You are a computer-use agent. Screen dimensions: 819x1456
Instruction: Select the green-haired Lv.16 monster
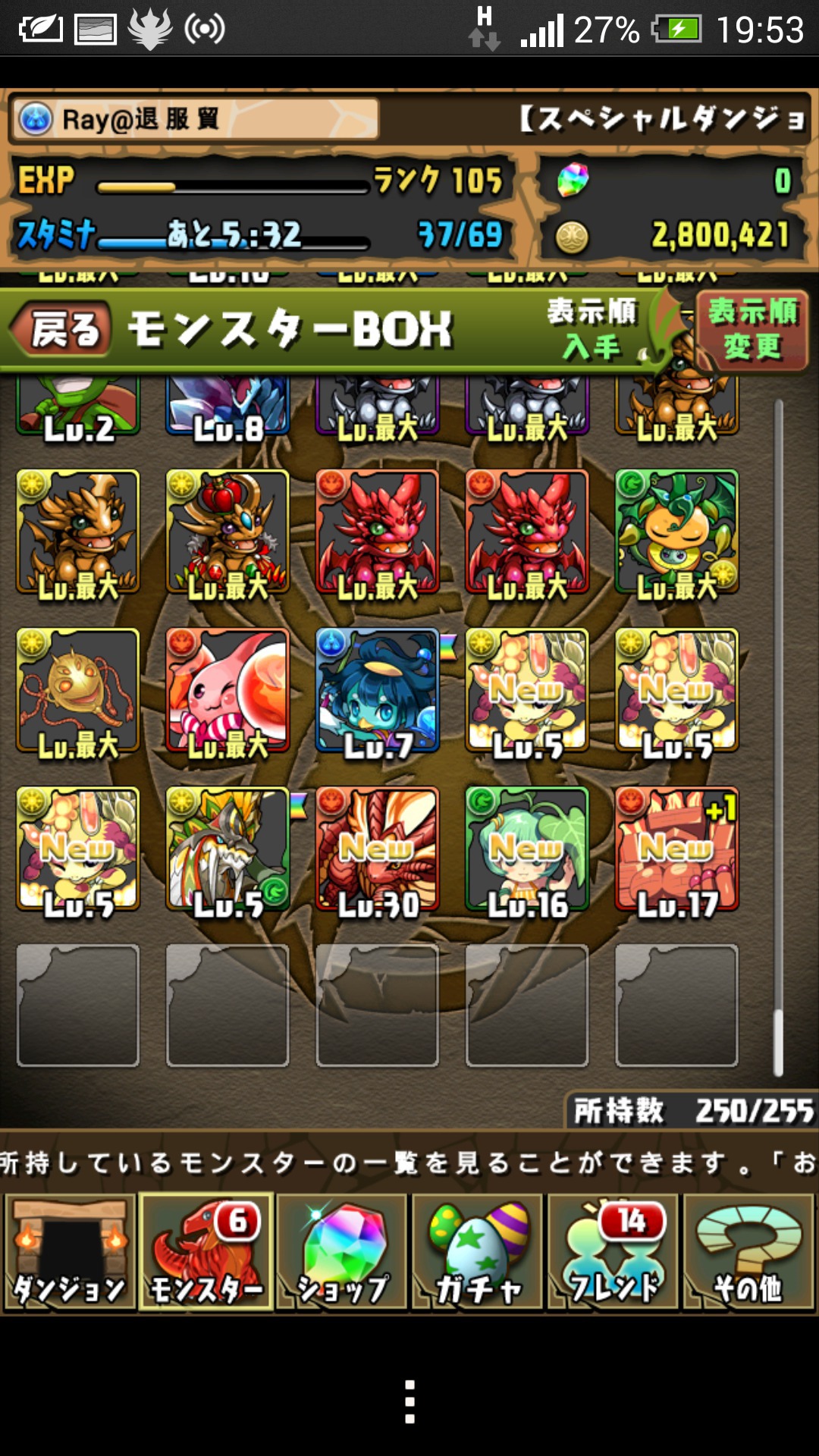527,849
